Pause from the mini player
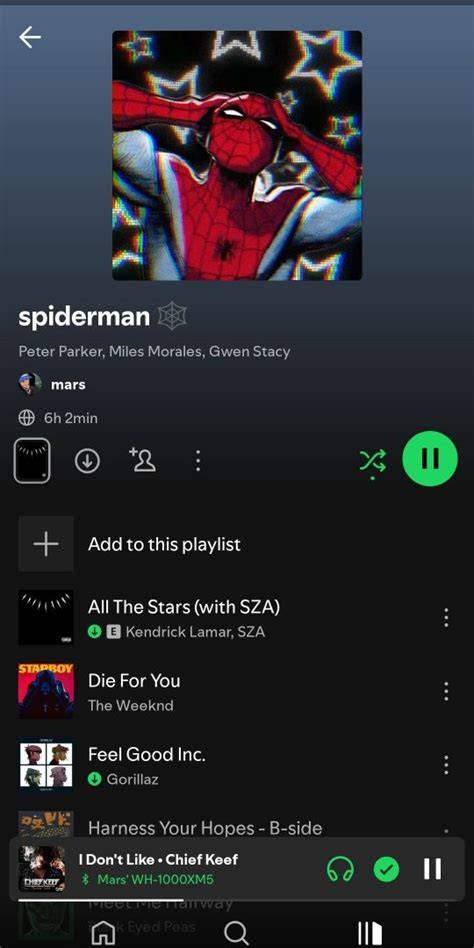 click(x=432, y=869)
